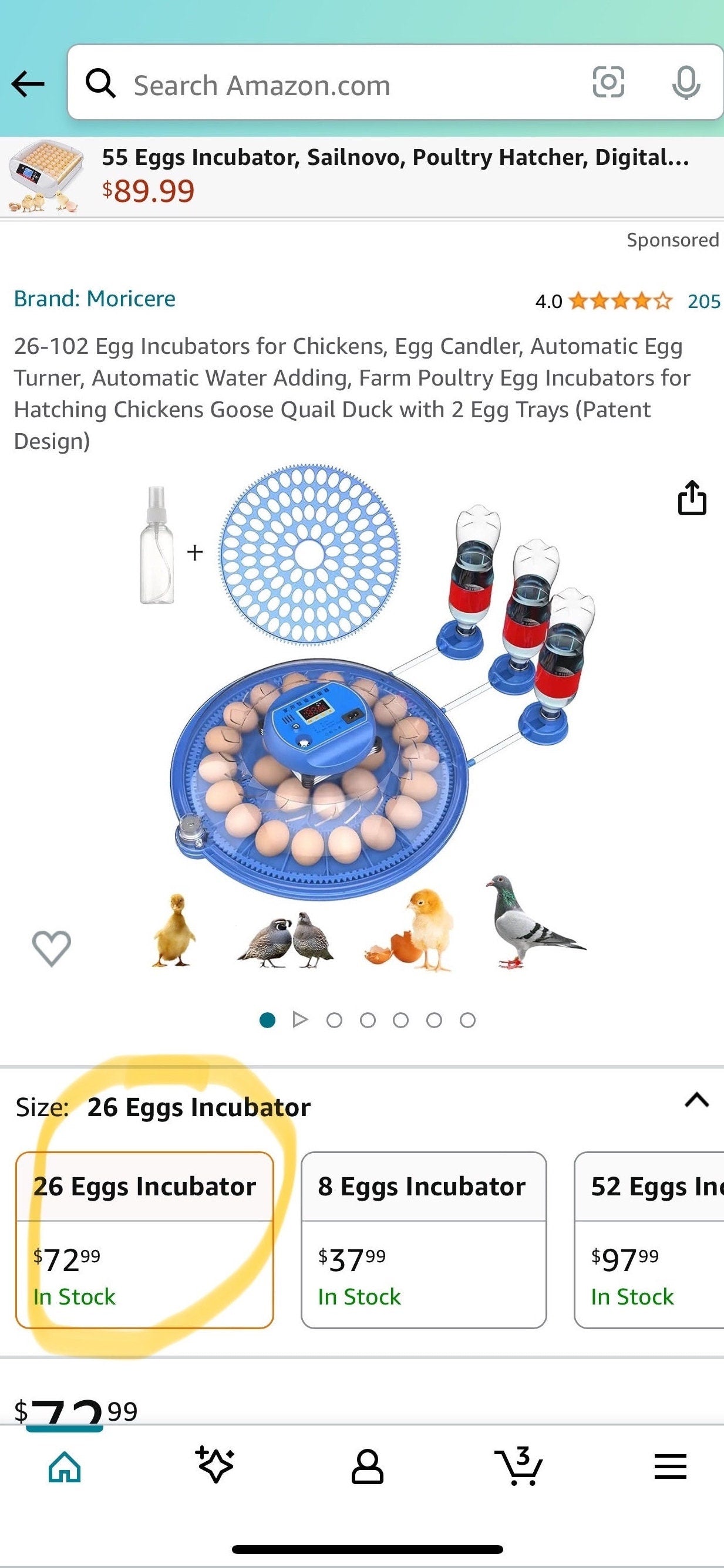Collapse the Size options section
724x1568 pixels.
pos(696,1100)
